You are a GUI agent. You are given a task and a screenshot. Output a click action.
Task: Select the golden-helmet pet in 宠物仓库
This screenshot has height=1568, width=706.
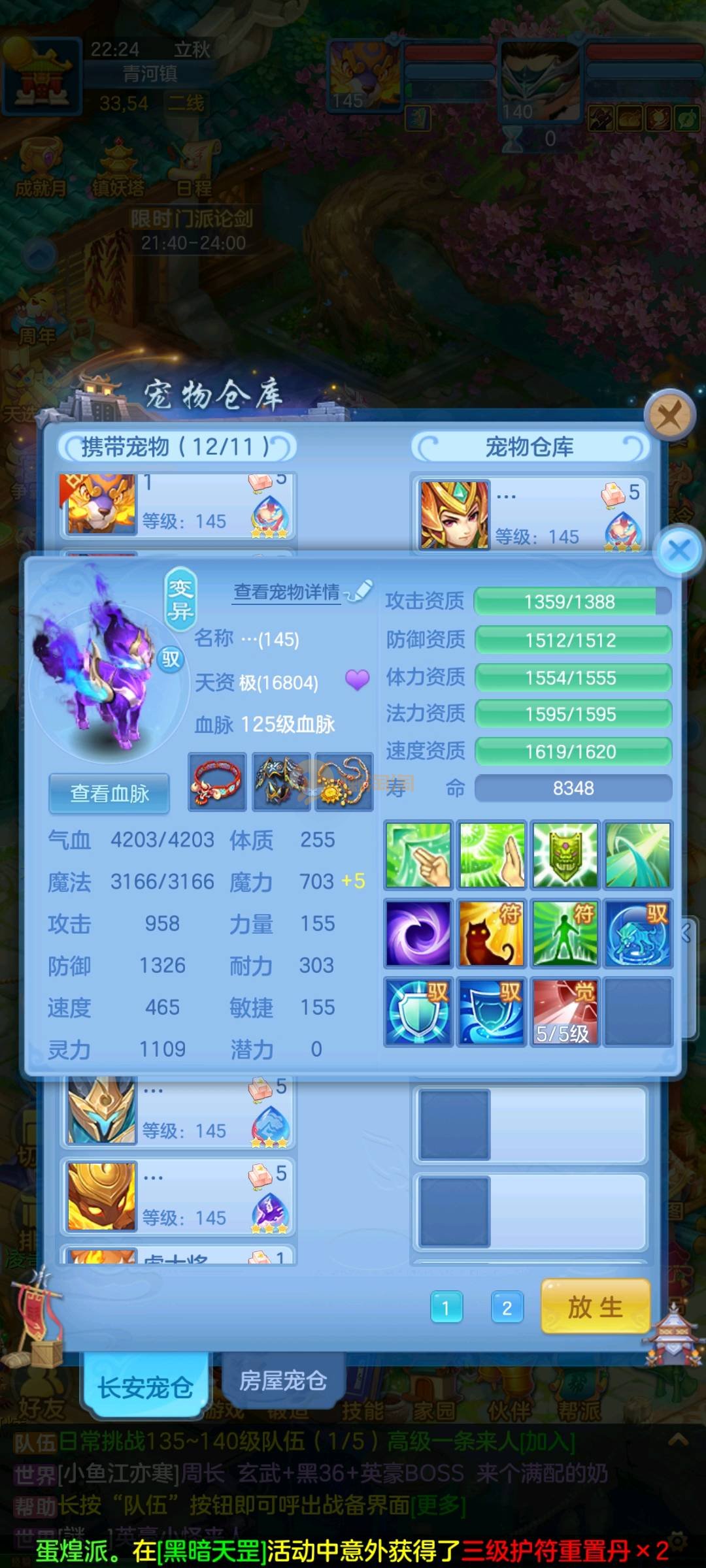tap(454, 514)
